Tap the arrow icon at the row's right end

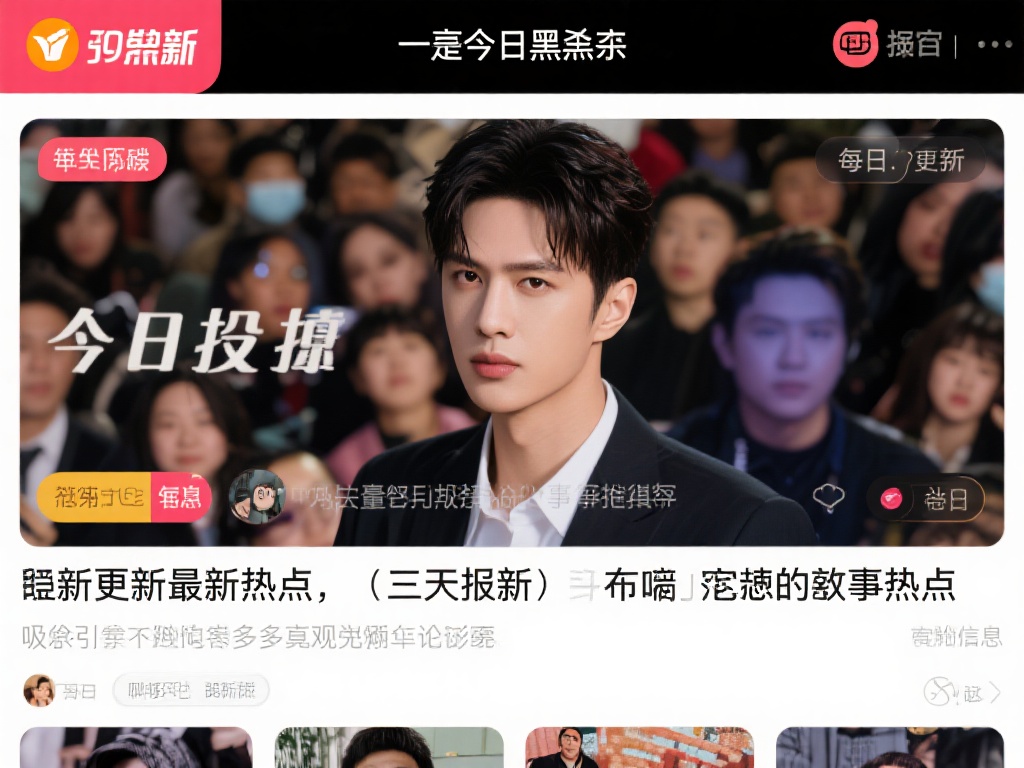pyautogui.click(x=994, y=692)
